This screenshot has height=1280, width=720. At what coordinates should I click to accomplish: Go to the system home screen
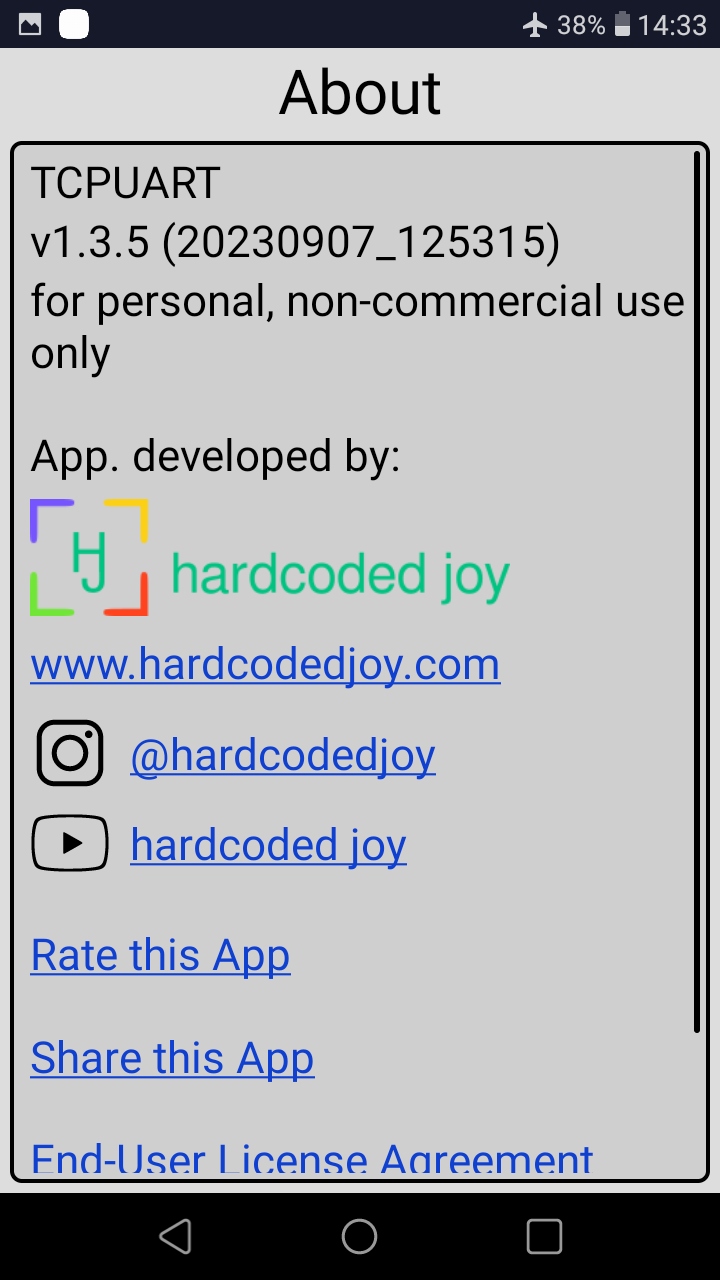360,1237
